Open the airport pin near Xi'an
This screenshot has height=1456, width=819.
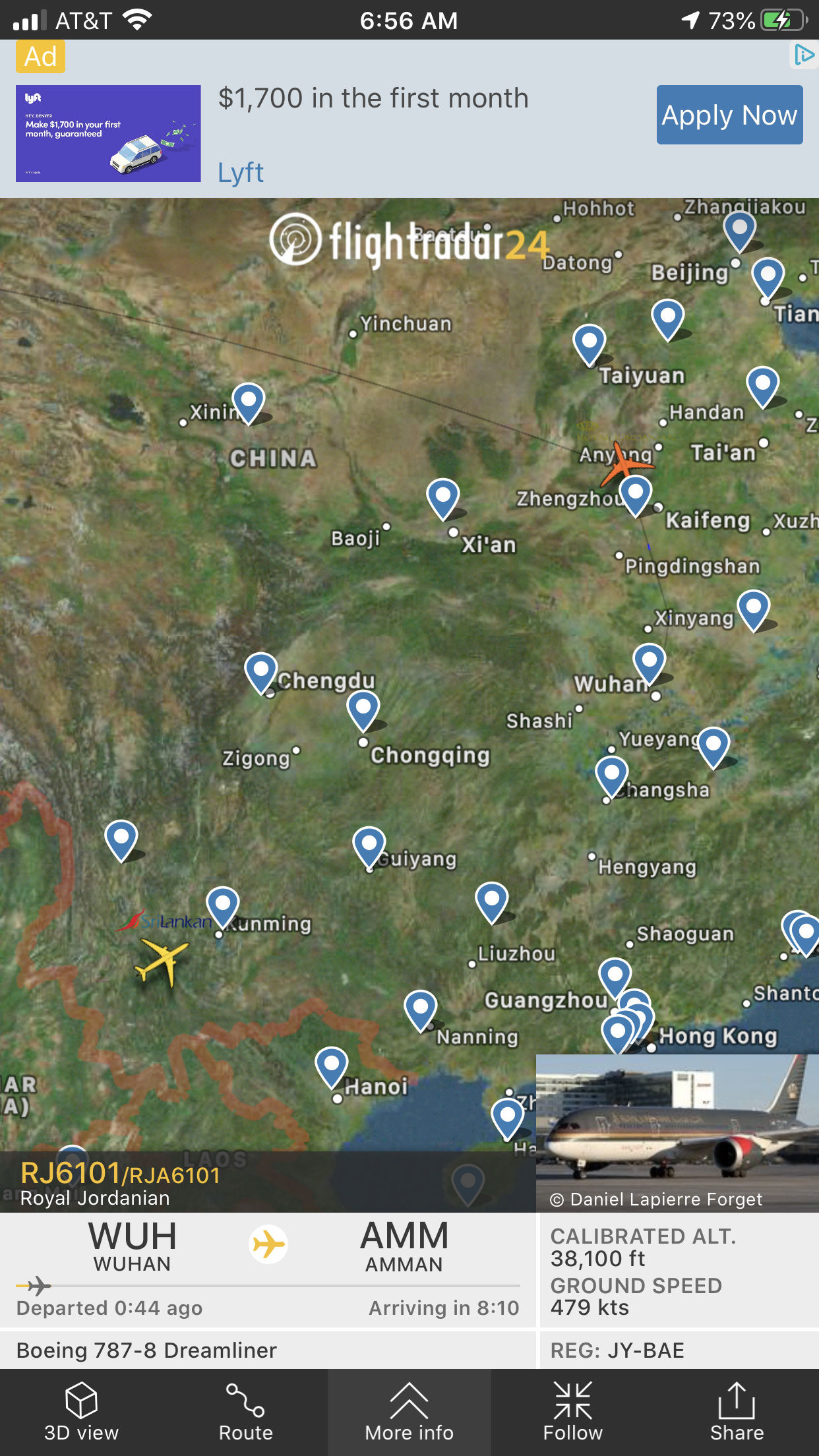point(443,496)
